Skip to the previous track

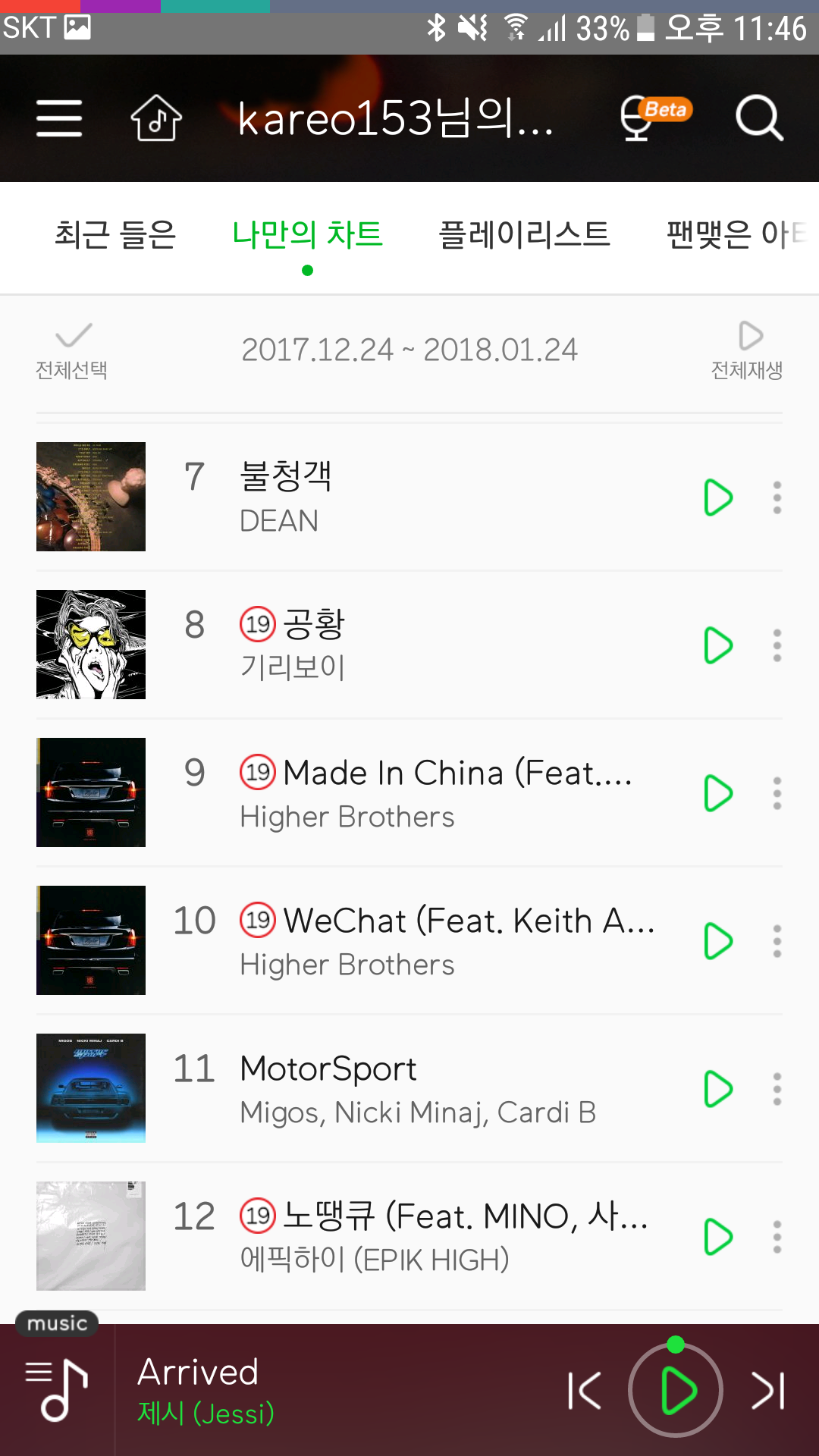tap(585, 1391)
